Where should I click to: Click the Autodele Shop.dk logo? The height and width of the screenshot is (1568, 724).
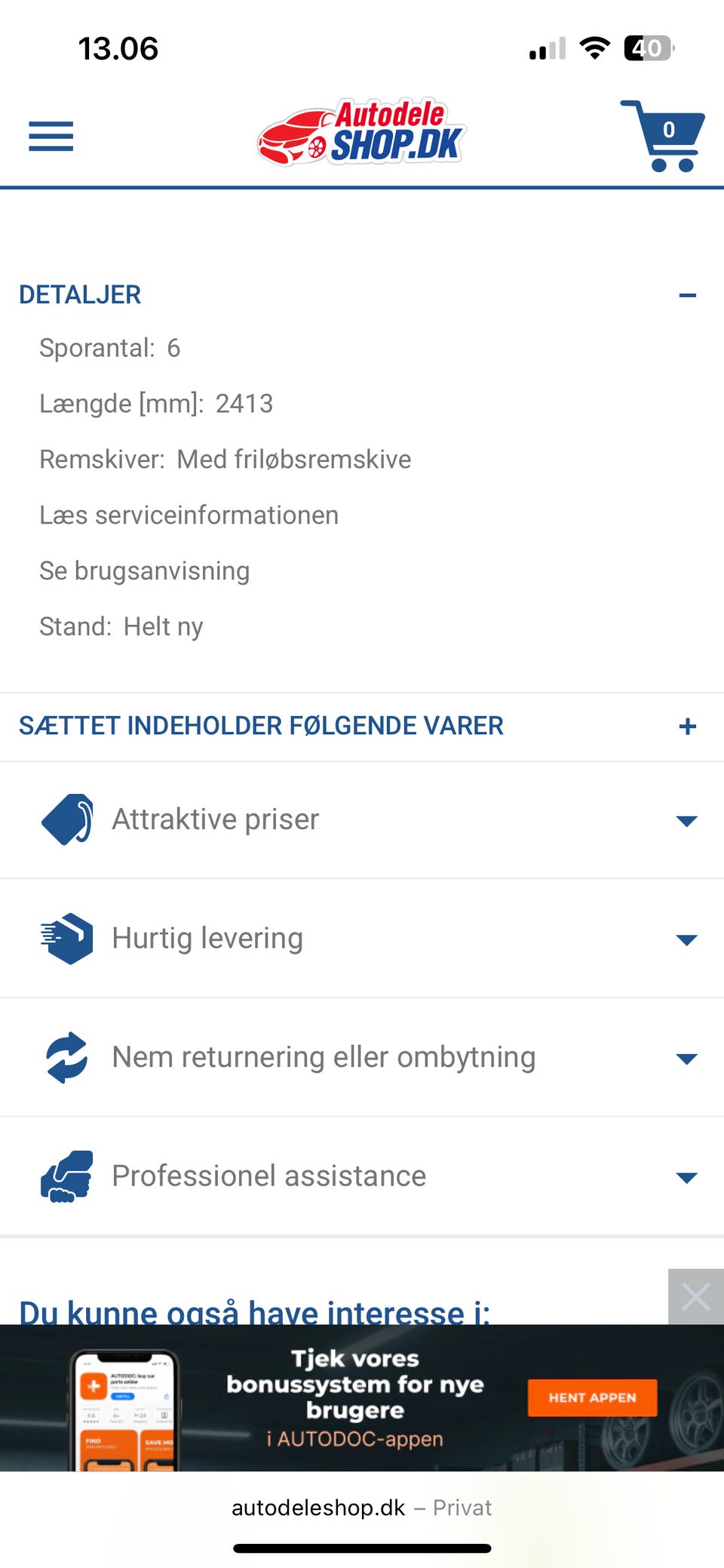pos(360,136)
